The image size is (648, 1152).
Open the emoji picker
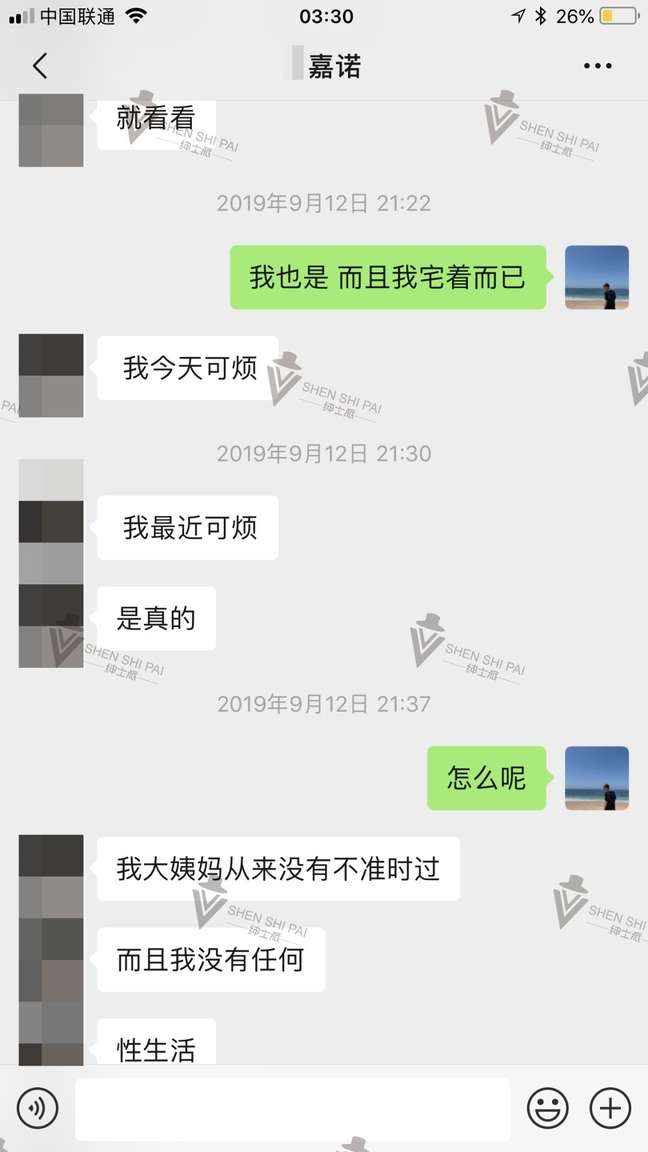click(548, 1108)
